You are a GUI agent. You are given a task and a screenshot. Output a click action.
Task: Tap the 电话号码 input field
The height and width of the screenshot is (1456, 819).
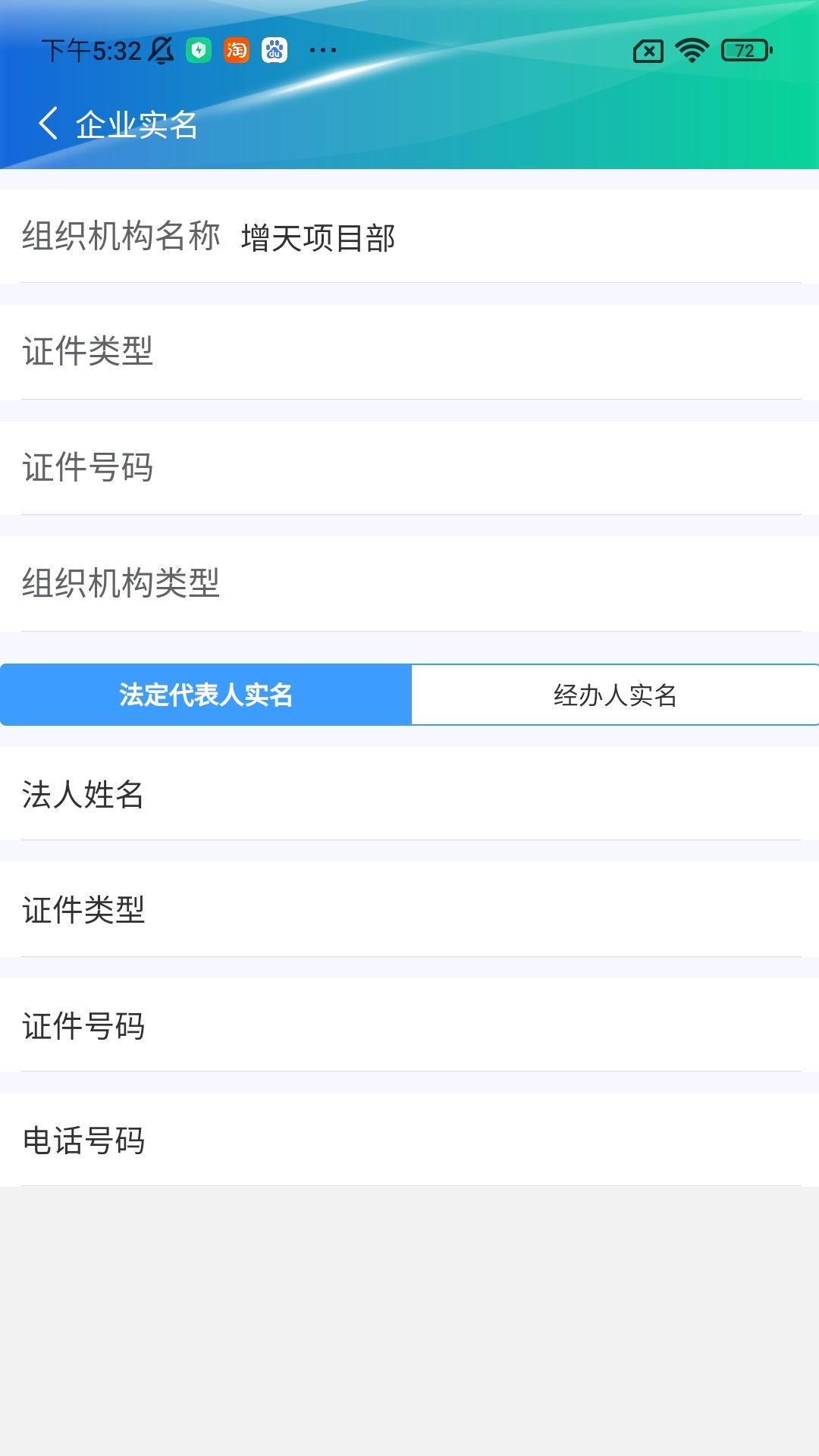(409, 1142)
